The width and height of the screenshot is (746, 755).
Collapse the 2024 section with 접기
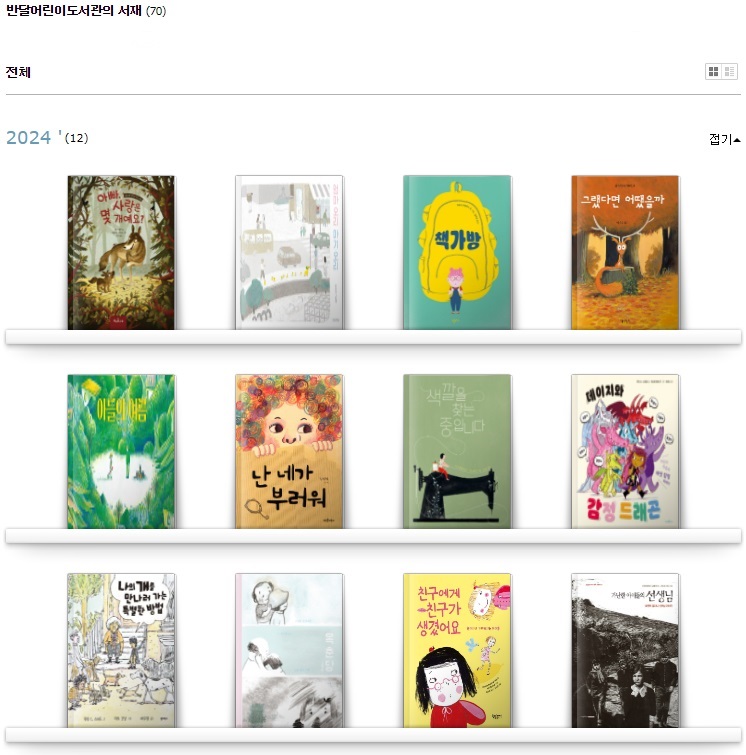(x=724, y=139)
